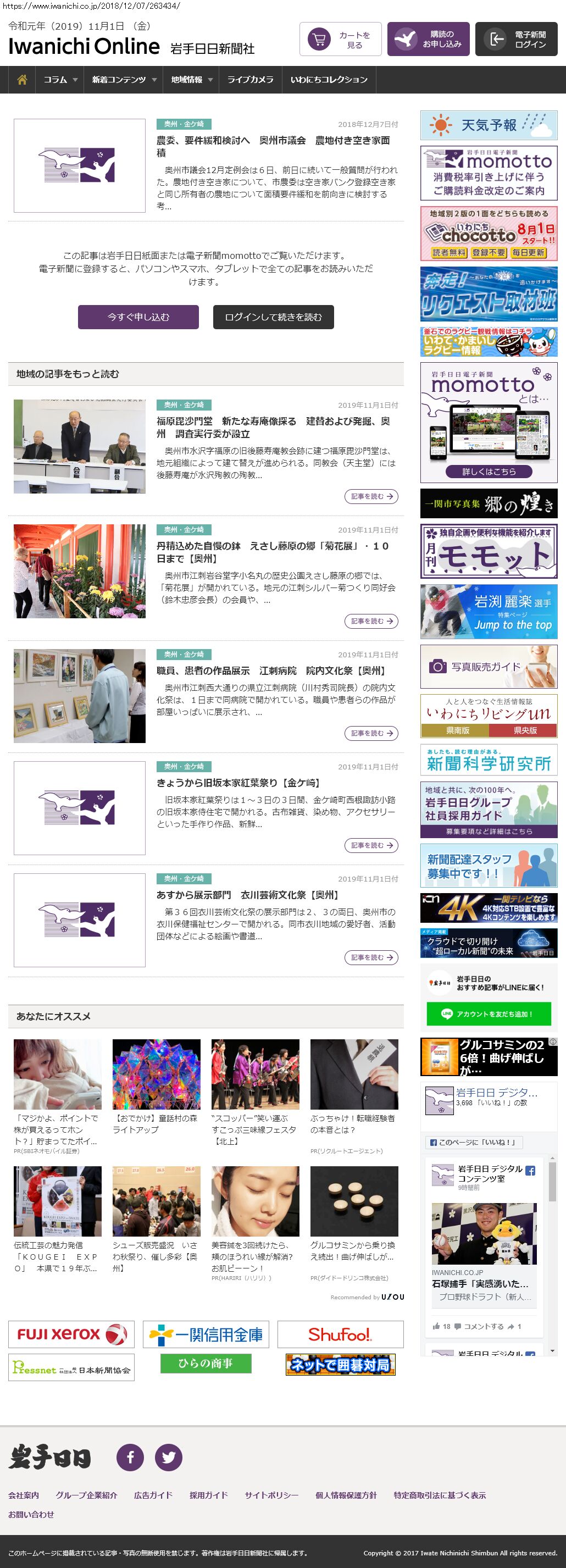Viewport: 566px width, 1568px height.
Task: Add LINE account via アカウントを友だち追加
Action: click(x=489, y=1014)
